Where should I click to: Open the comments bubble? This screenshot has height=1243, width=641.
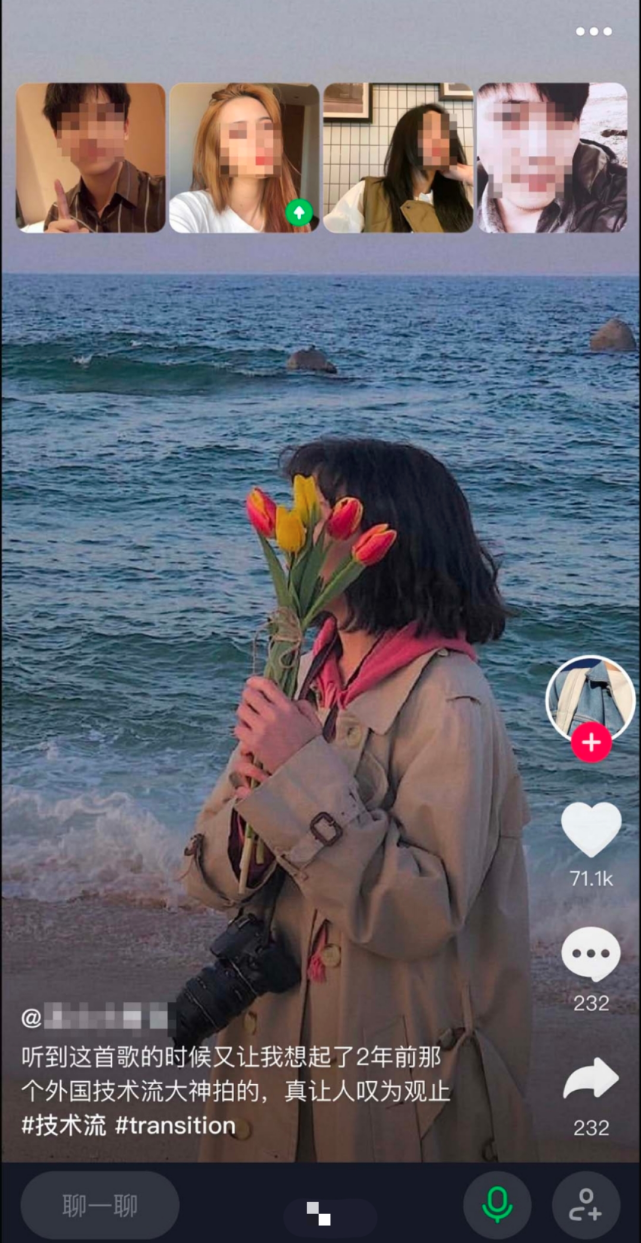(x=591, y=954)
